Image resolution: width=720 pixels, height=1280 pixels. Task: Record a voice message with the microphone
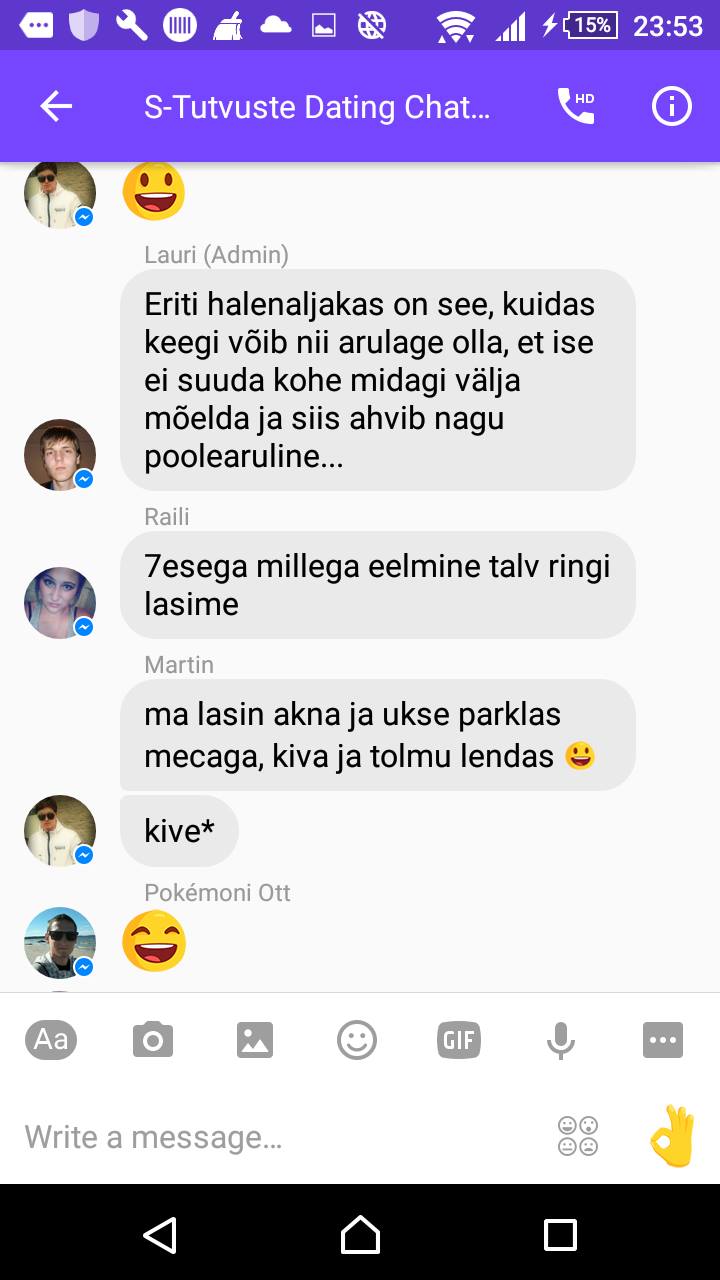click(561, 1040)
